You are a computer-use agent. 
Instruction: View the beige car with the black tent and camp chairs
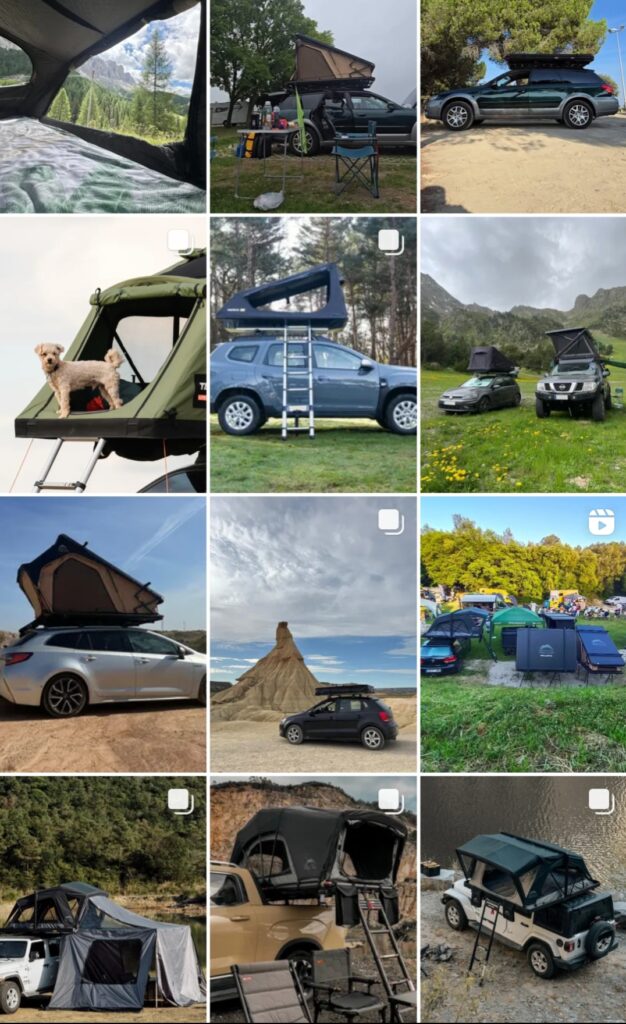pyautogui.click(x=313, y=900)
